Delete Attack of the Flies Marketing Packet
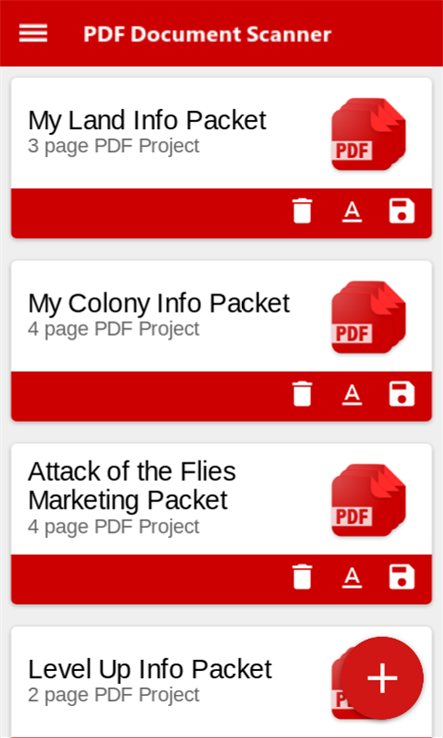The width and height of the screenshot is (443, 738). 302,577
